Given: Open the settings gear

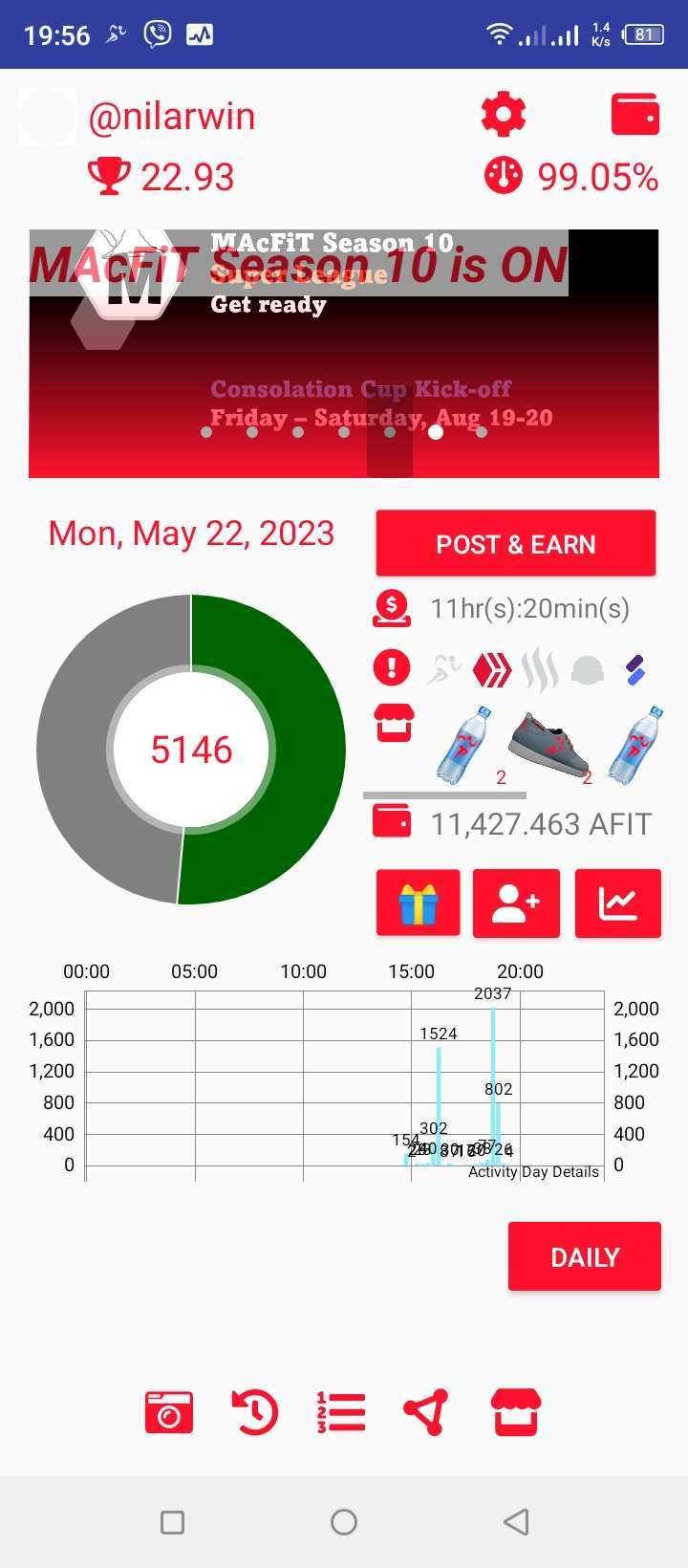Looking at the screenshot, I should tap(504, 116).
